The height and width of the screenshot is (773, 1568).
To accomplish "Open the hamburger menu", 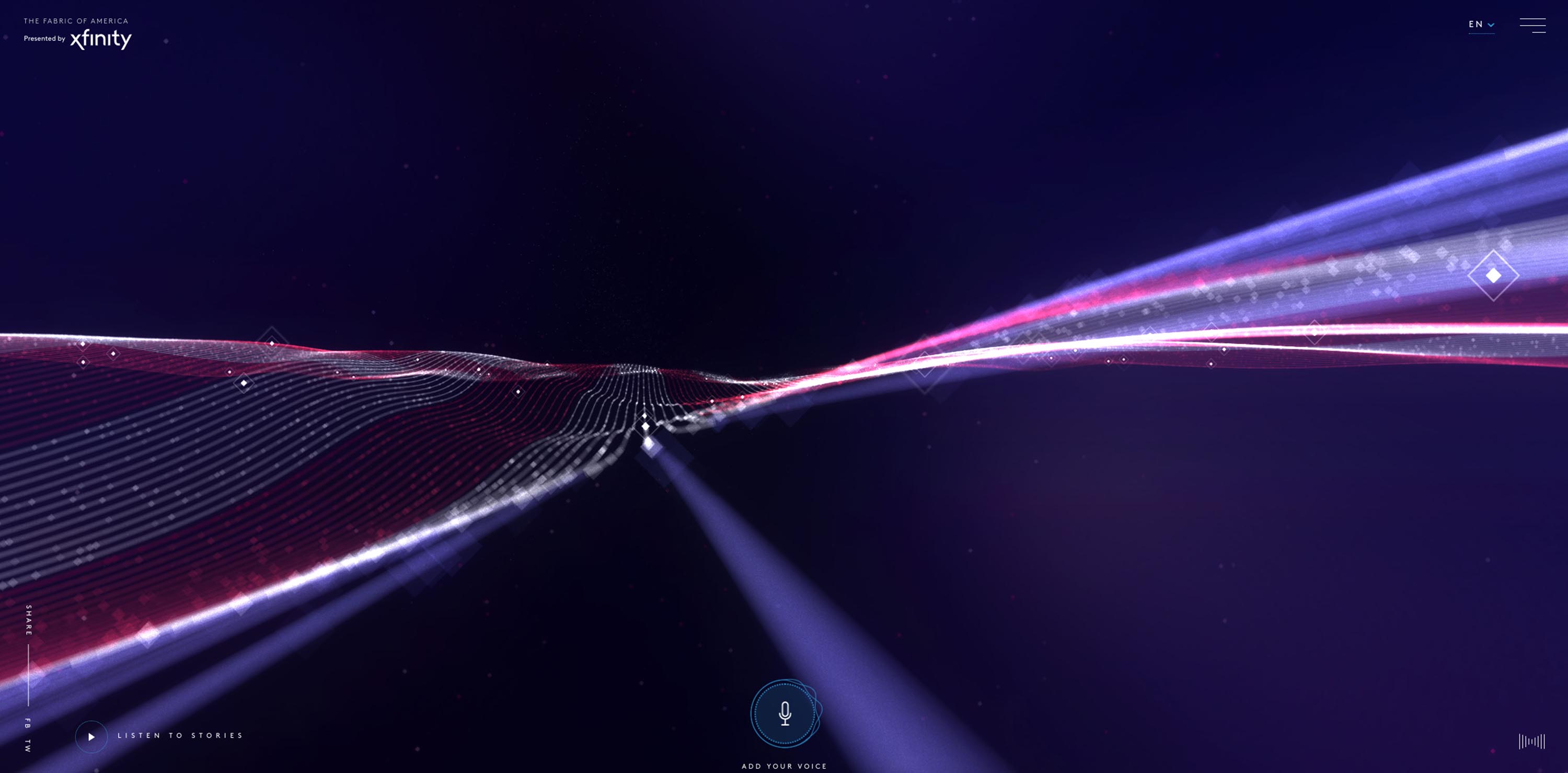I will pos(1532,25).
